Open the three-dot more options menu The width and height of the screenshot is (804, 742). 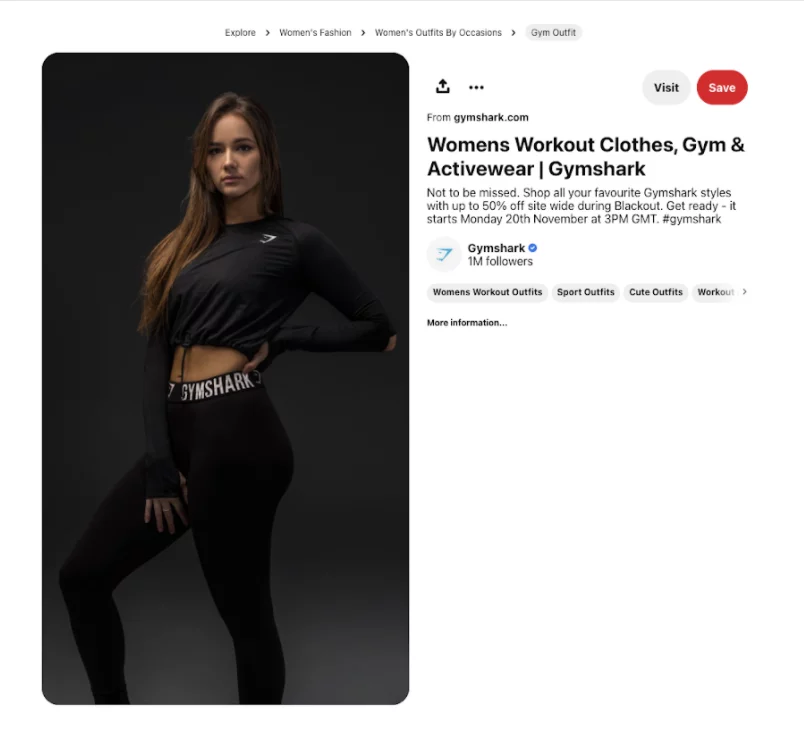point(476,87)
